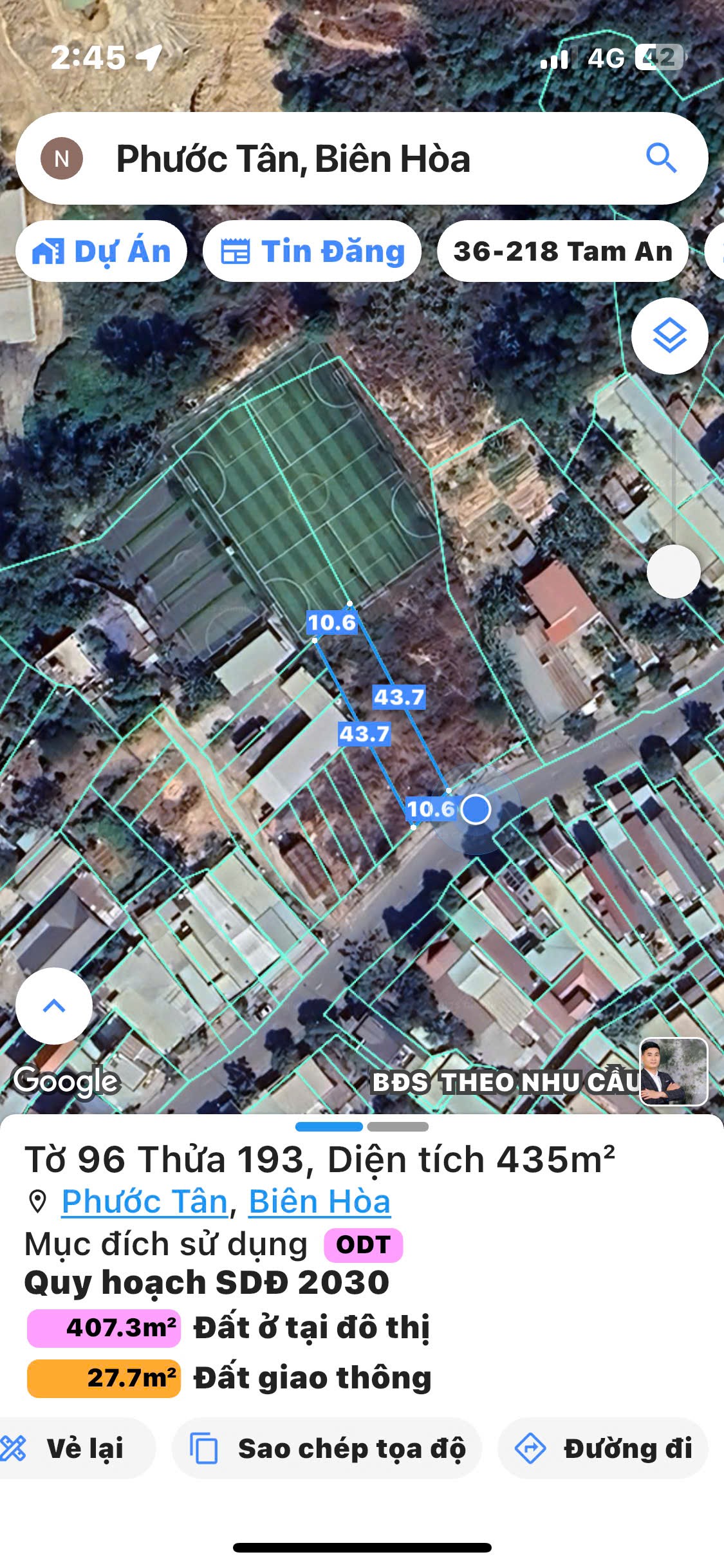724x1568 pixels.
Task: Expand the panel with the up chevron
Action: coord(54,1006)
